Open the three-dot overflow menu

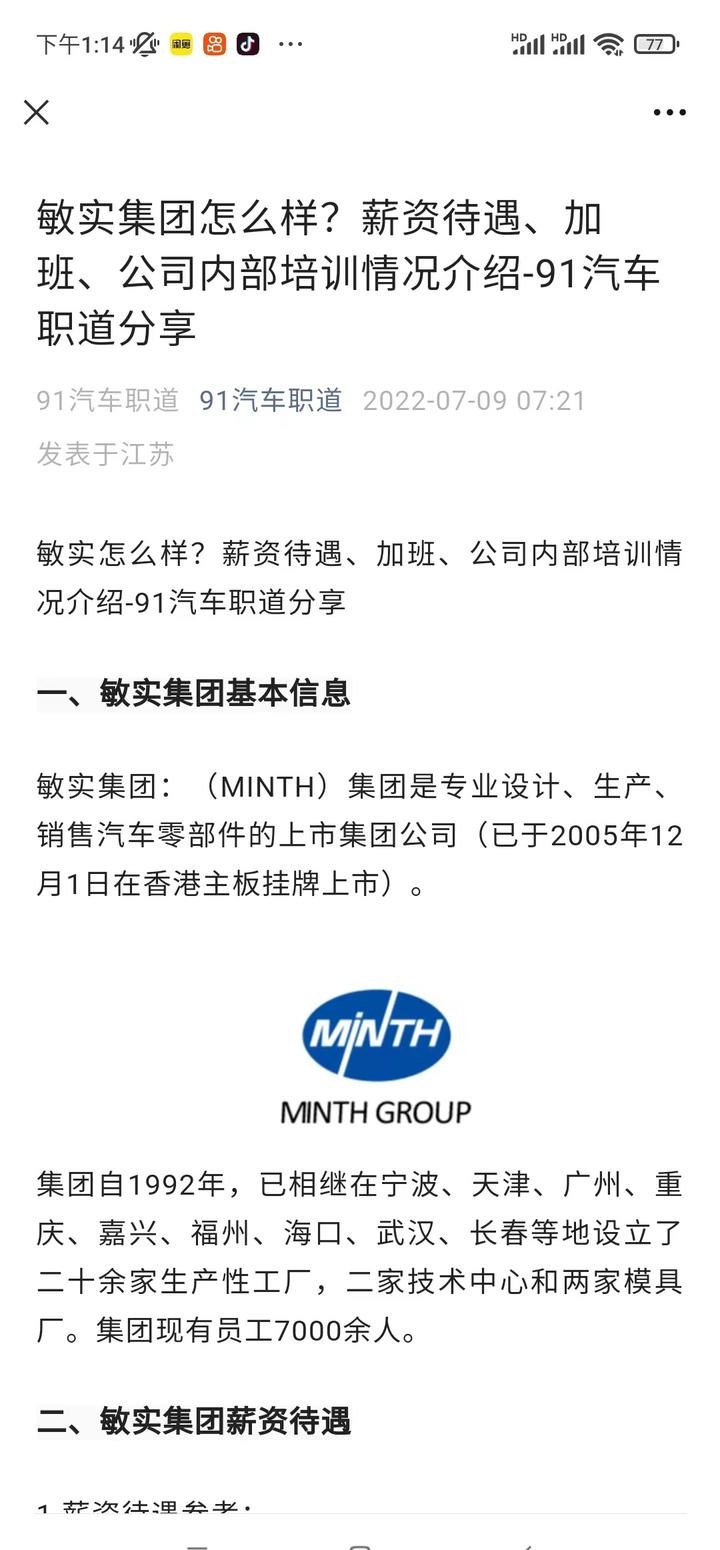669,112
